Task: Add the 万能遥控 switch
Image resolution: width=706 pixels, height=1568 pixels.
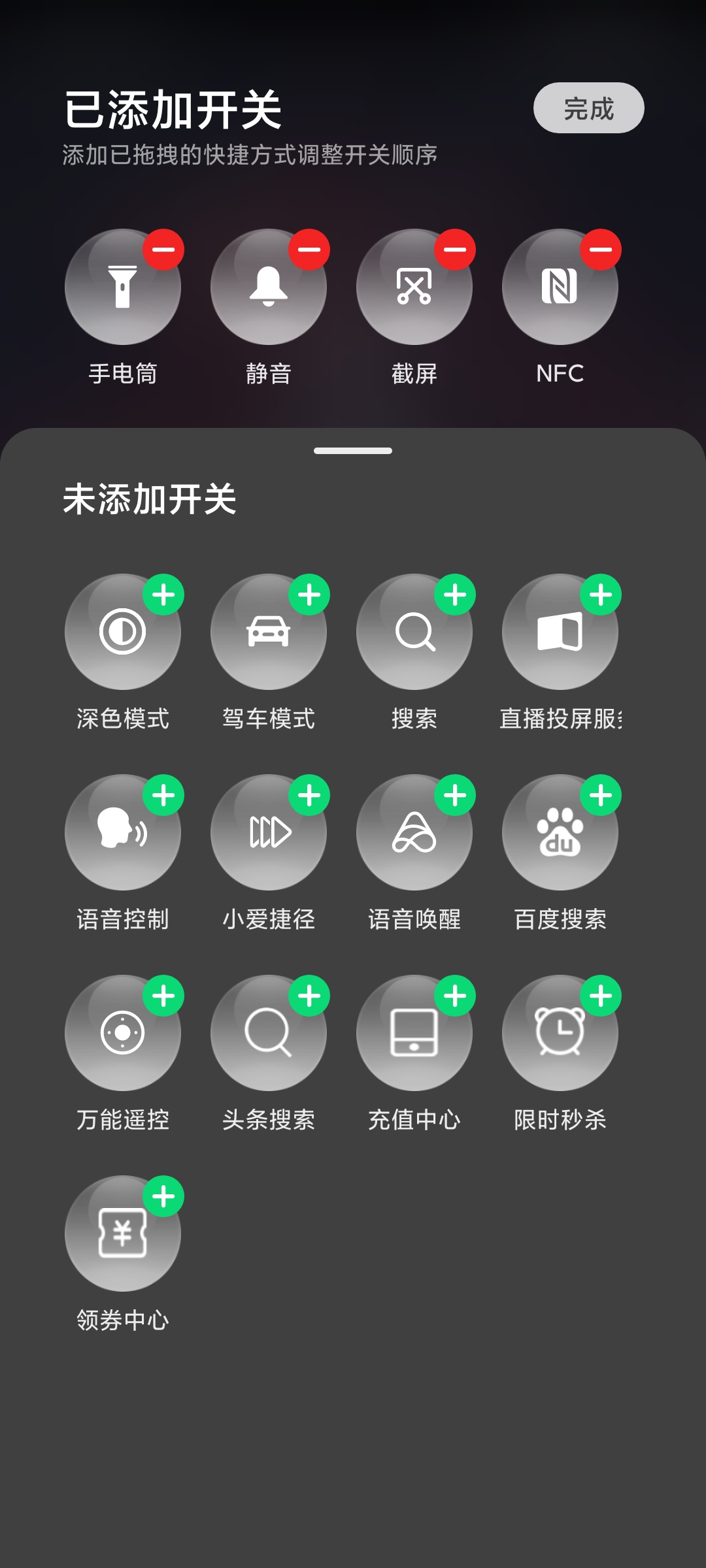Action: pyautogui.click(x=163, y=996)
